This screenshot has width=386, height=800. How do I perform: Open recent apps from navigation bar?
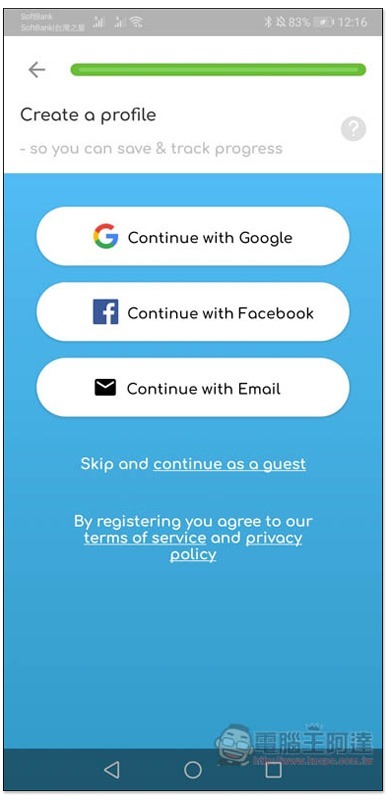point(274,769)
